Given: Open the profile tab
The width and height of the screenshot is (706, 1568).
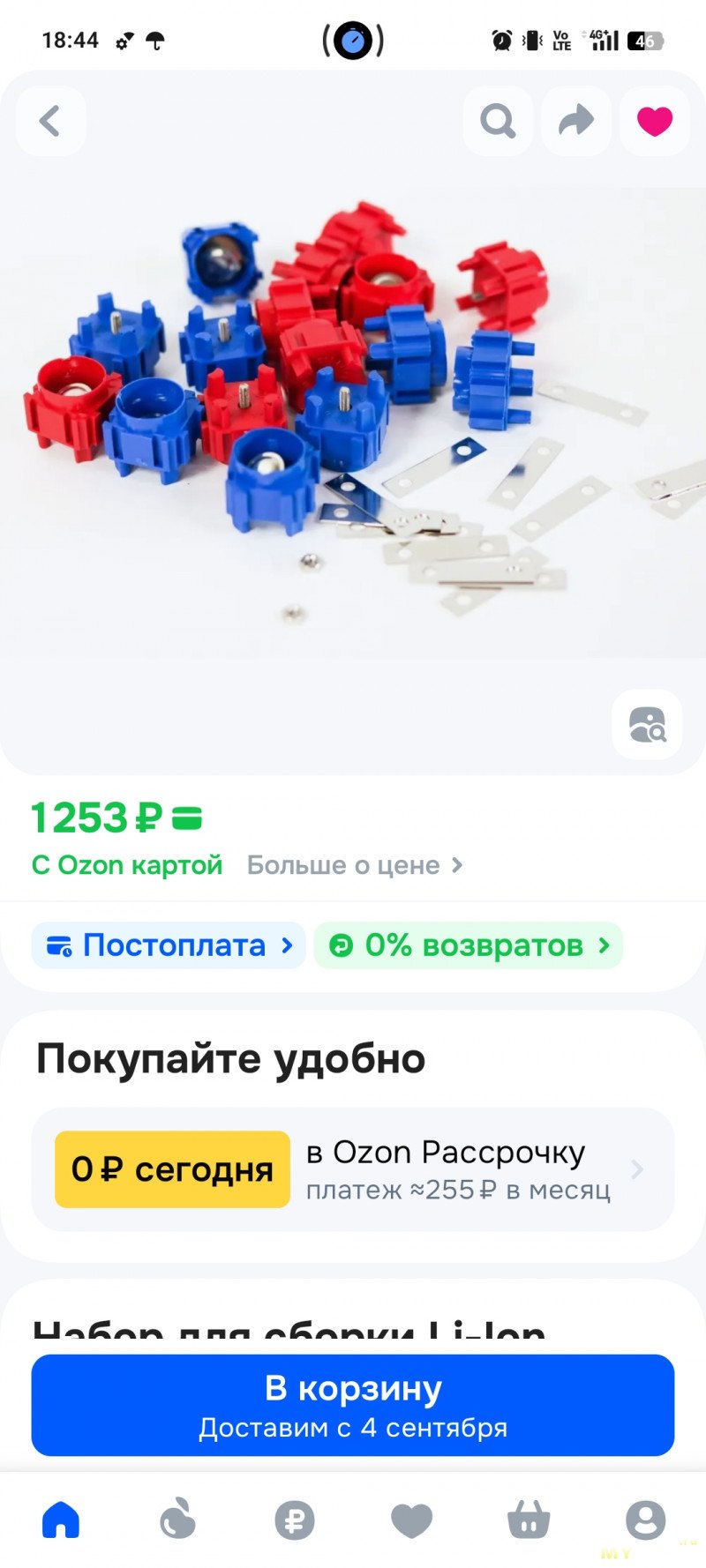Looking at the screenshot, I should (x=645, y=1520).
